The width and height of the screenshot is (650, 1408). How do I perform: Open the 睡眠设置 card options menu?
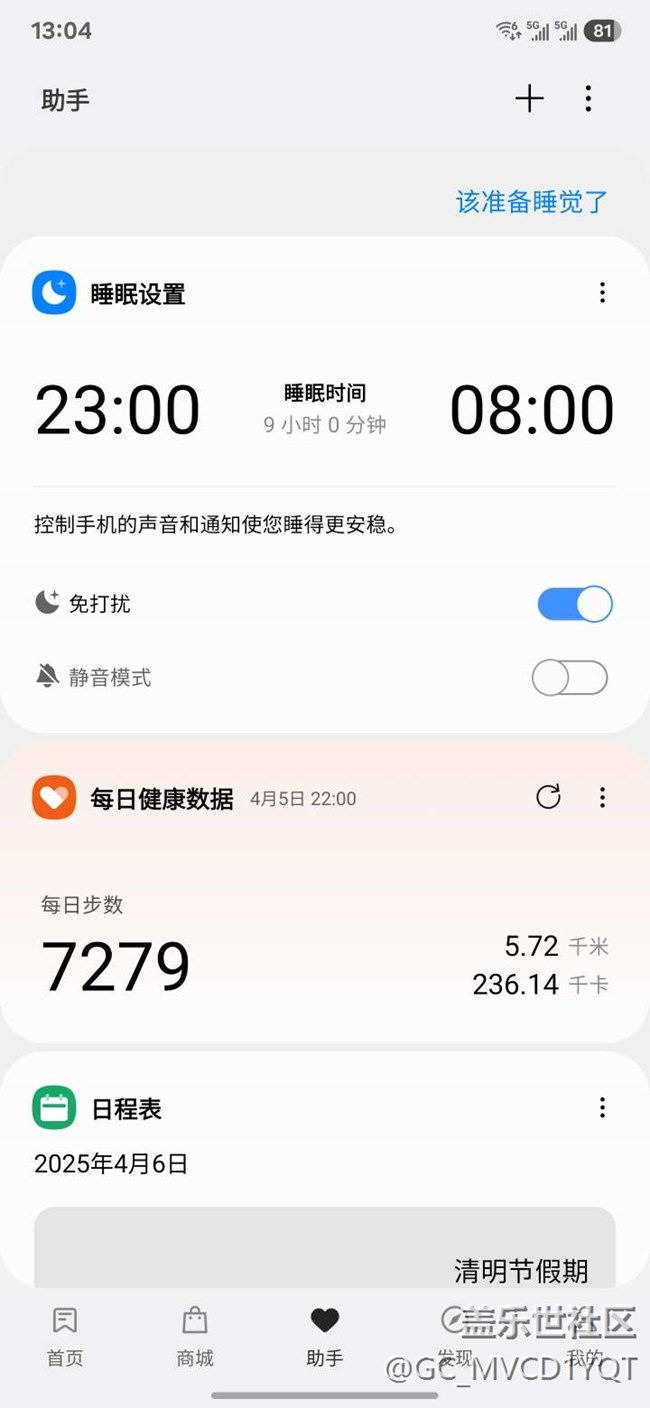point(602,293)
